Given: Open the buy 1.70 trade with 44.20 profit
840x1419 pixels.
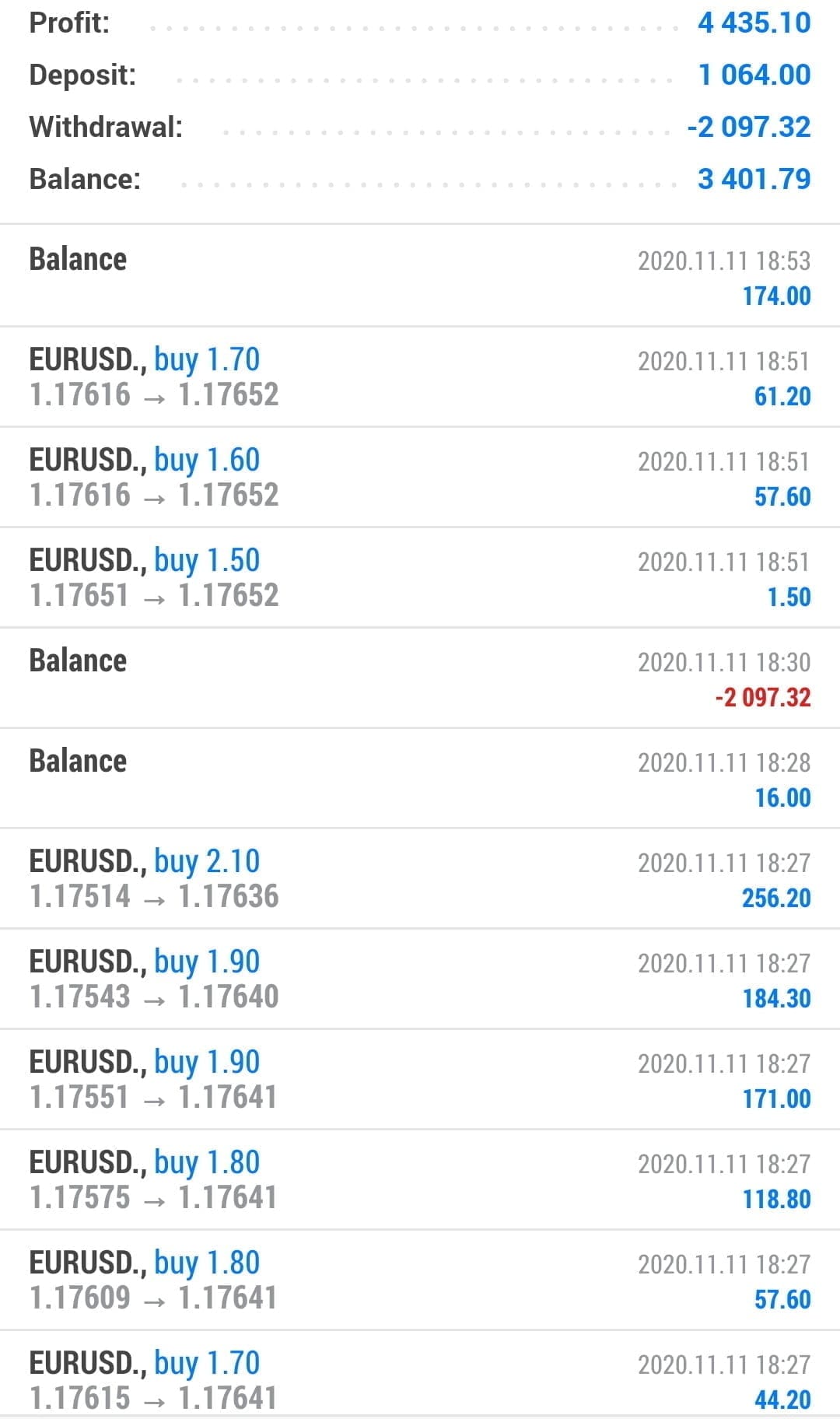Looking at the screenshot, I should [x=420, y=1379].
